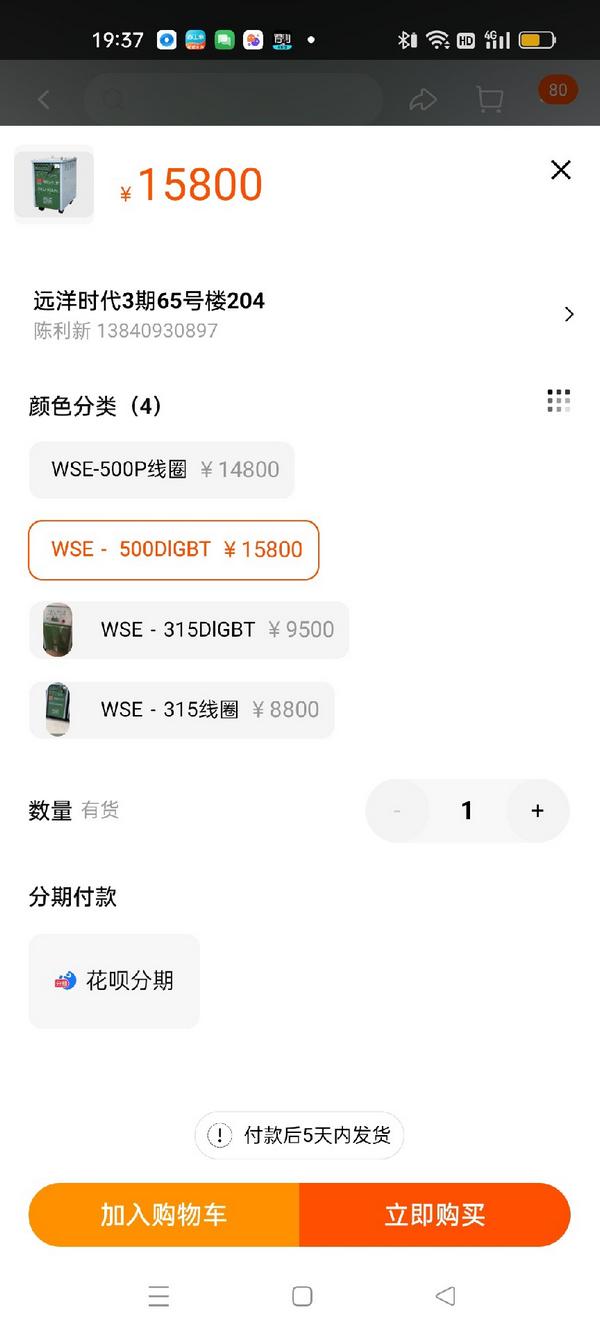Screen dimensions: 600x1333
Task: Choose 花呗分期 installment payment
Action: click(x=114, y=981)
